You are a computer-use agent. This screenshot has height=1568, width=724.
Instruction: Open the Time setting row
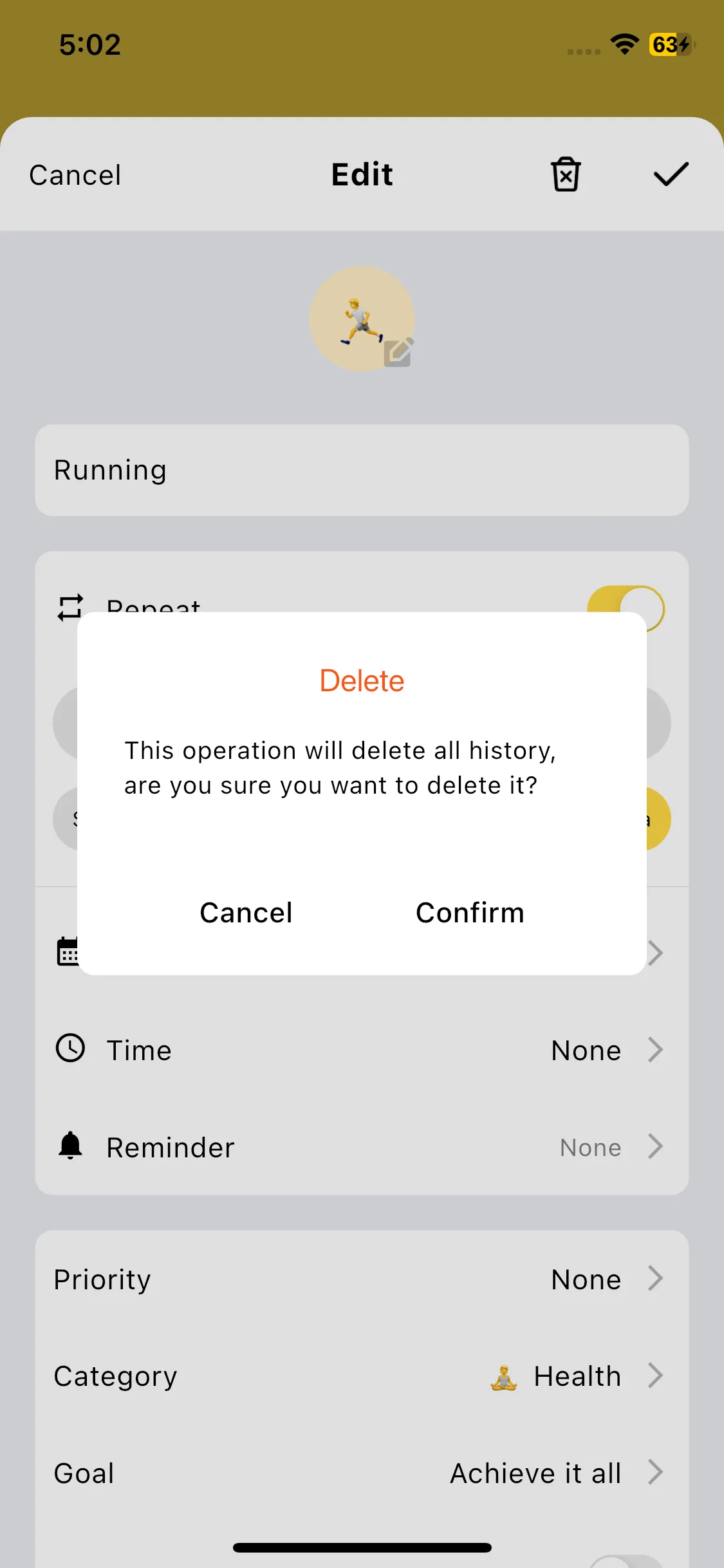(362, 1050)
